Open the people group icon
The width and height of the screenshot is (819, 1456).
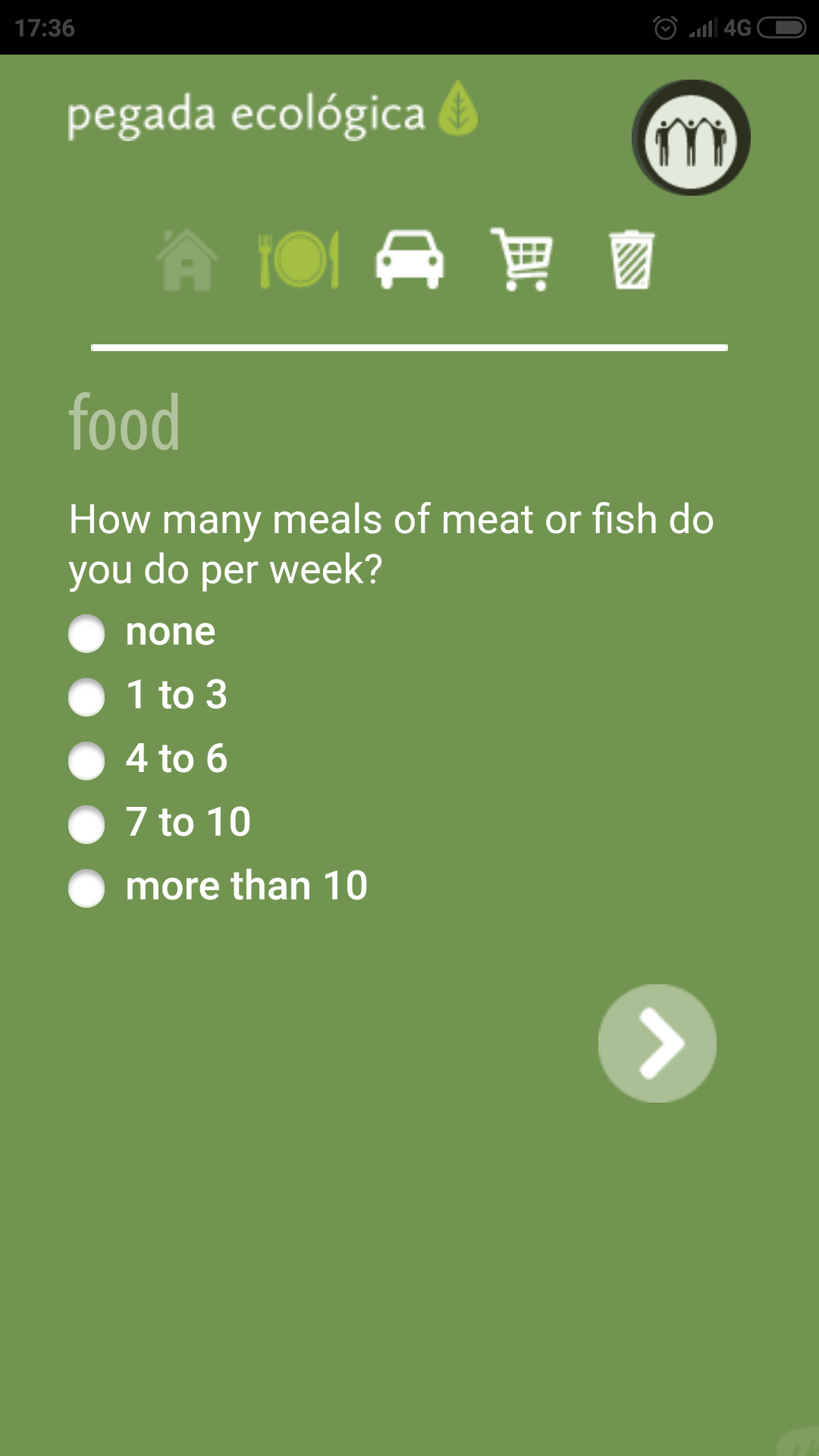(691, 138)
